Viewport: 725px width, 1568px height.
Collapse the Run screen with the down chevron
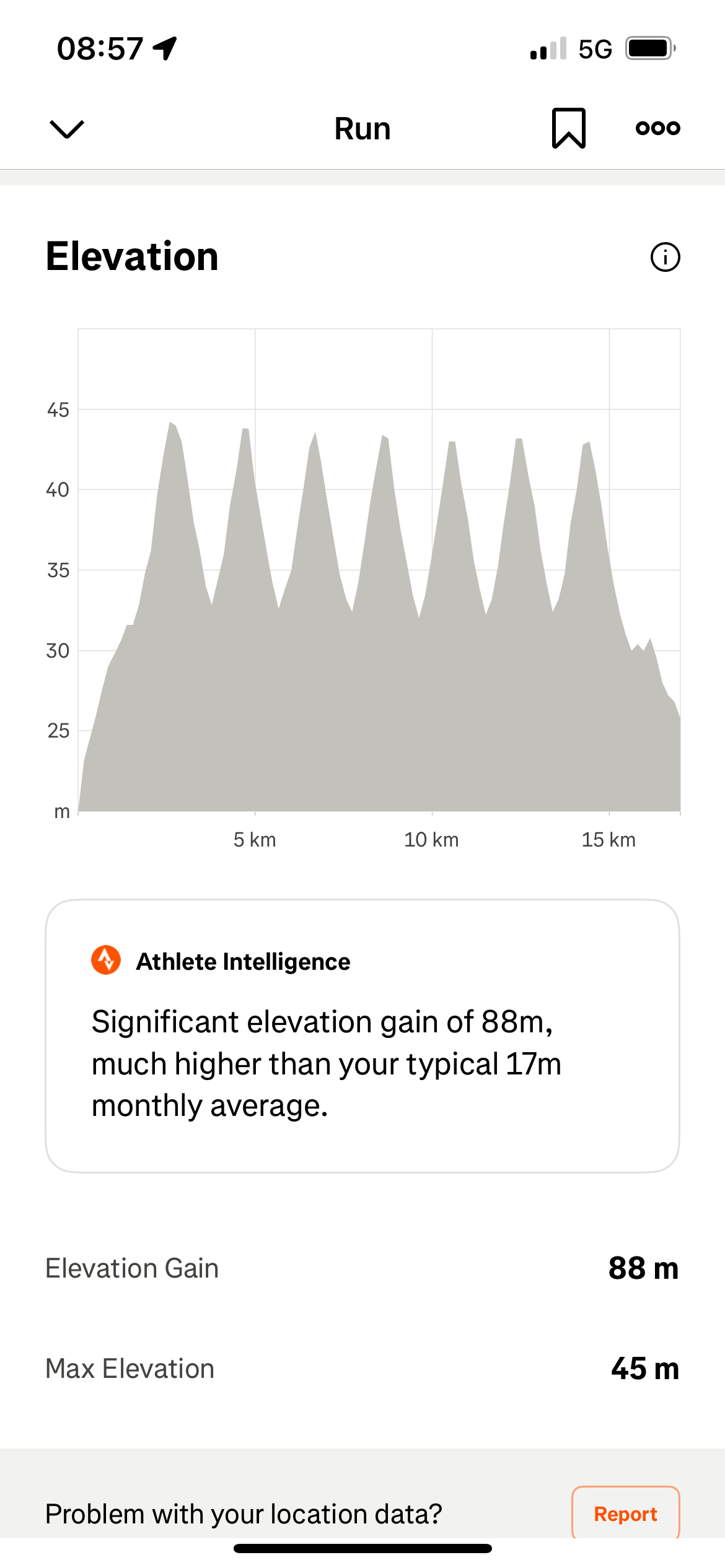(x=66, y=129)
